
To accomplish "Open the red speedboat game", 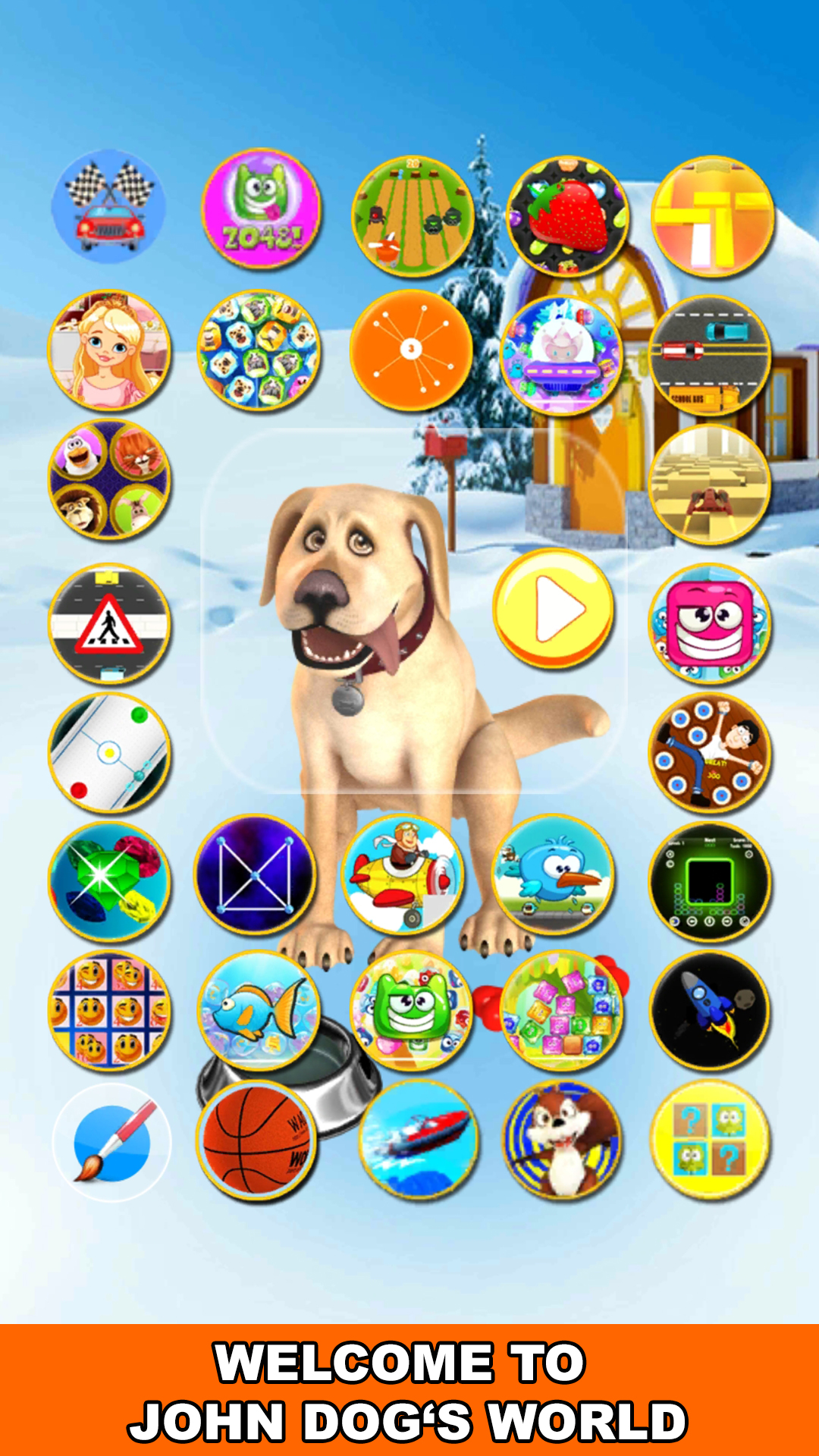I will click(x=419, y=1141).
